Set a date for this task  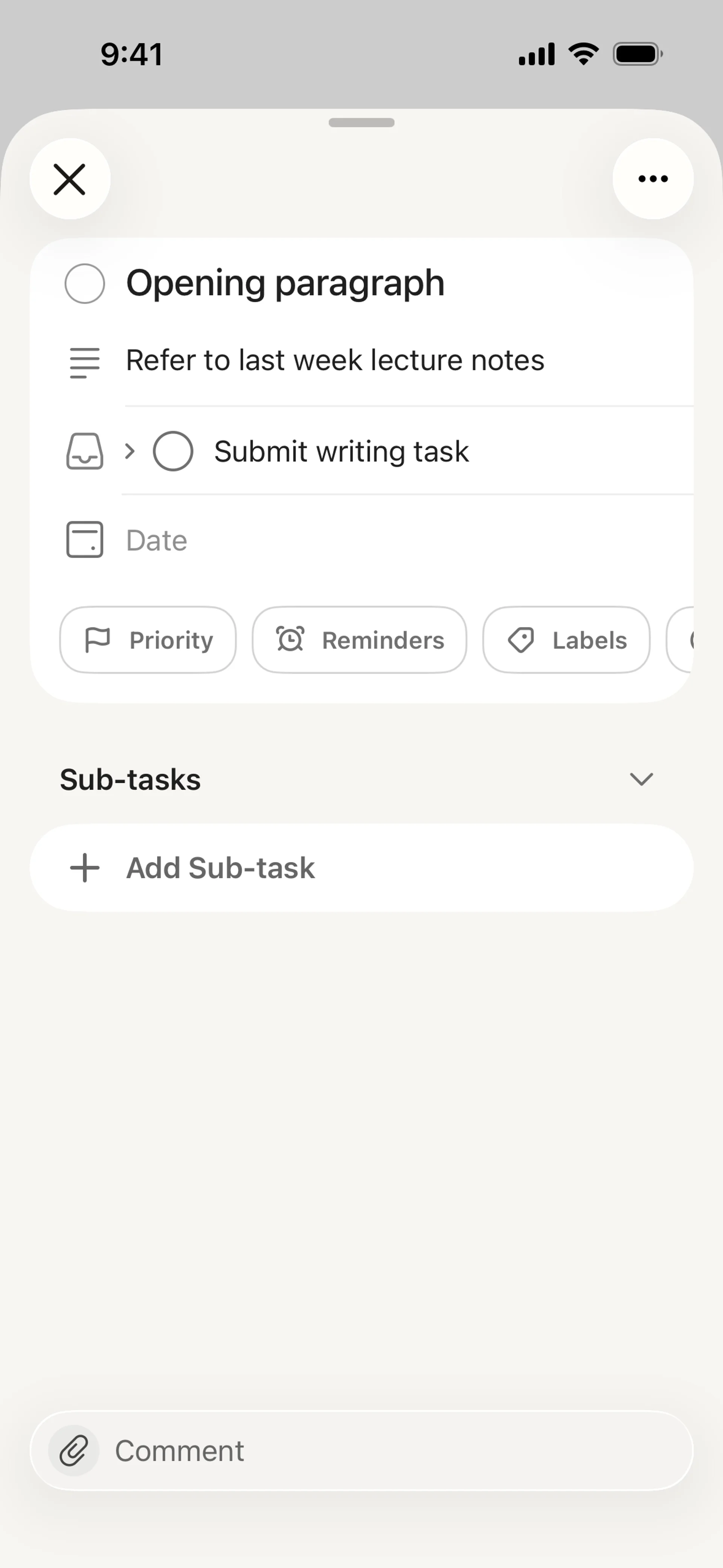156,541
